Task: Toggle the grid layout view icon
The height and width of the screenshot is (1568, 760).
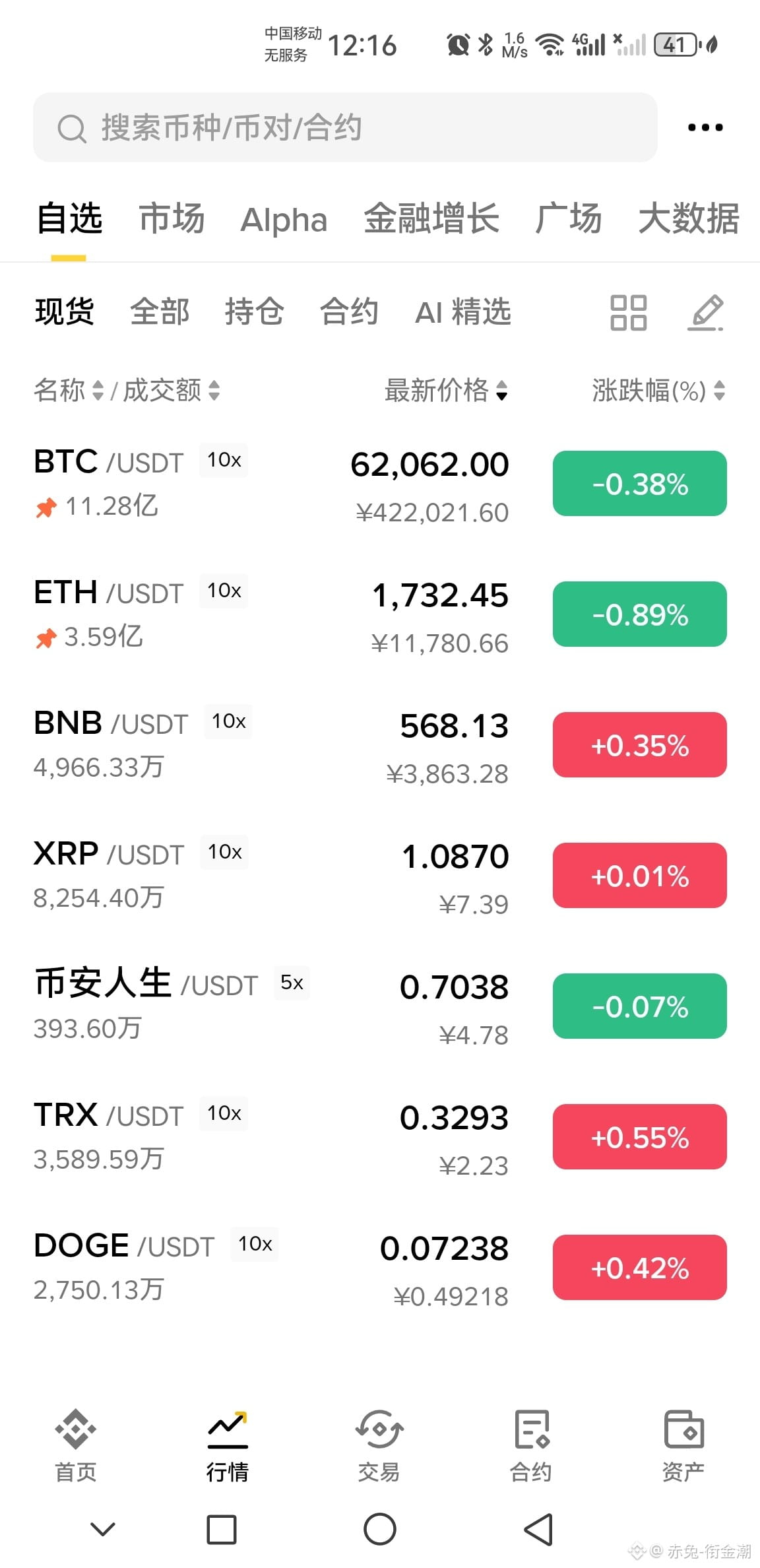Action: (628, 312)
